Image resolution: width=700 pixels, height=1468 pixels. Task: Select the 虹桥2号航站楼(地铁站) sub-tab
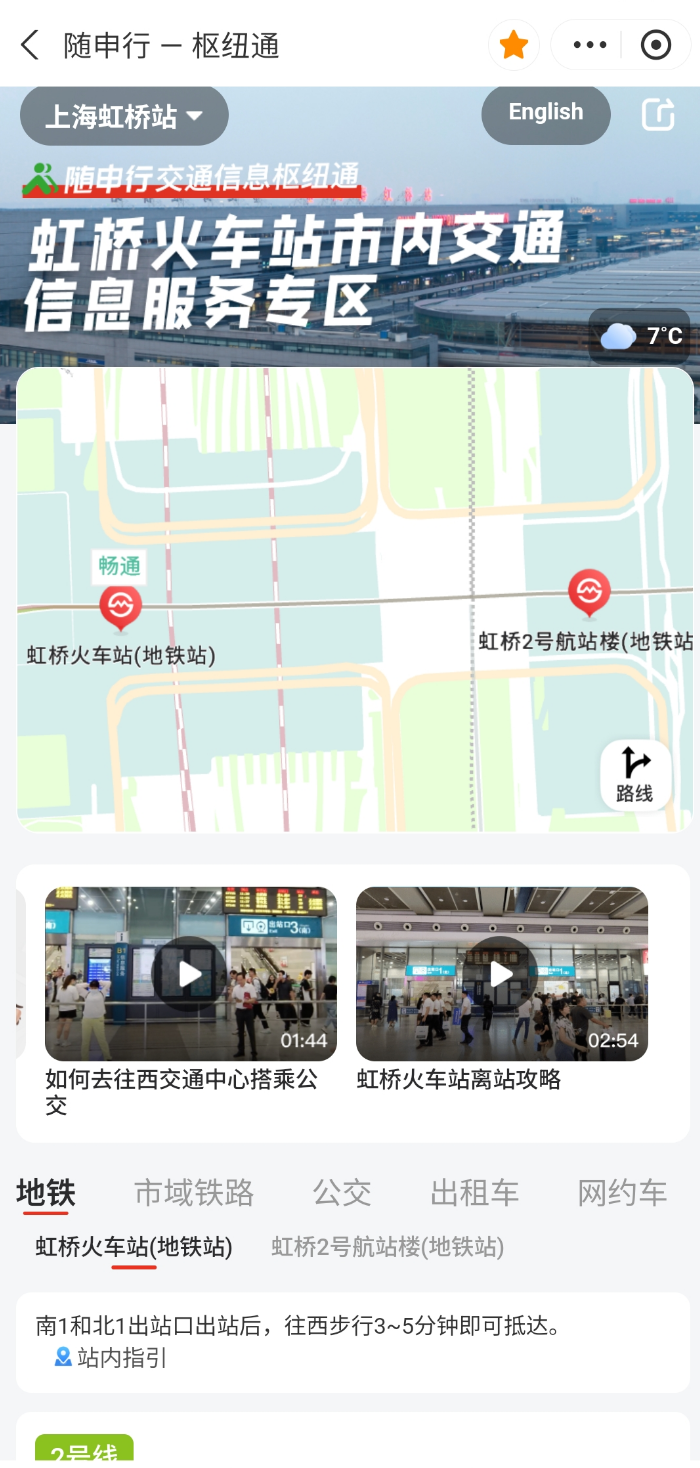[388, 1247]
